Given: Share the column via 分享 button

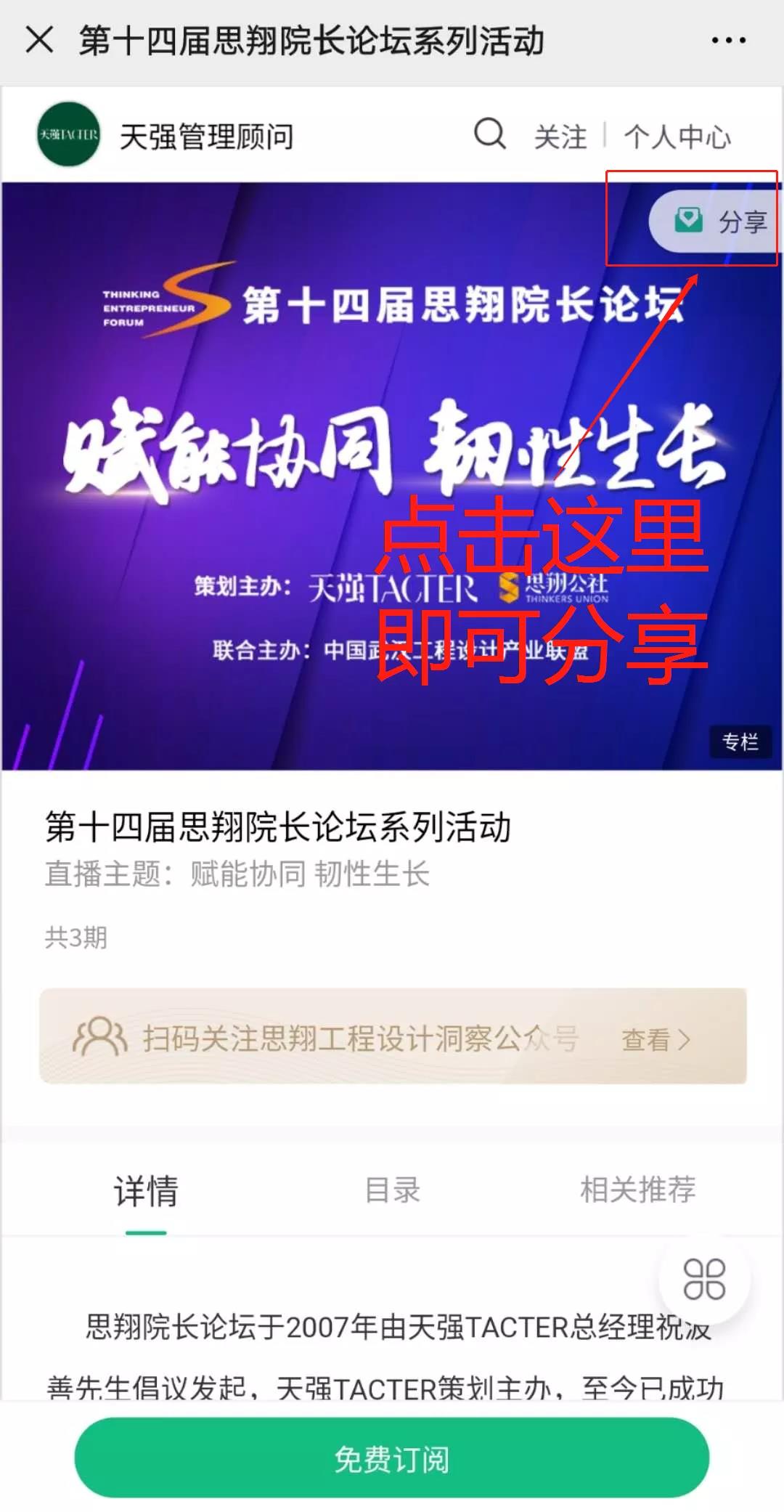Looking at the screenshot, I should pos(720,221).
